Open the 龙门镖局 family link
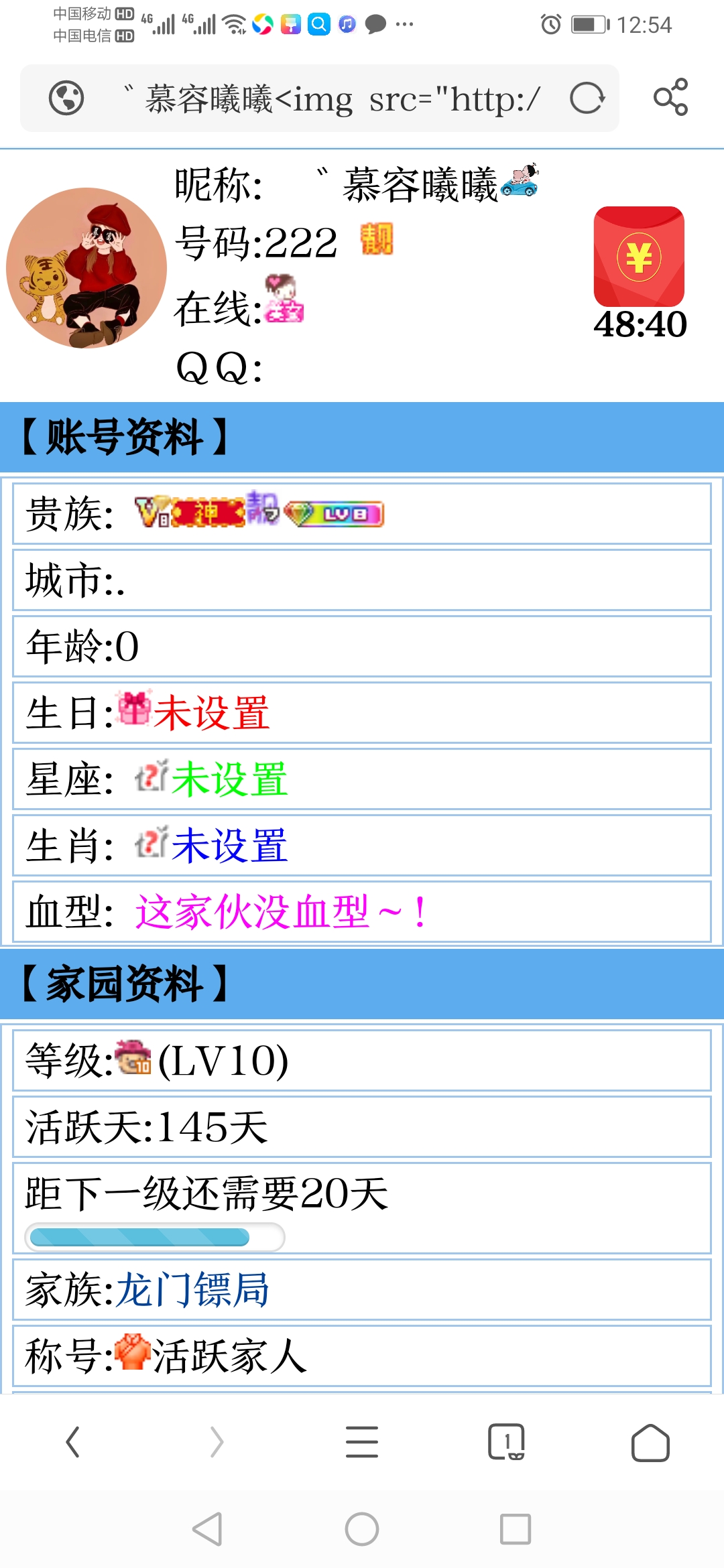The height and width of the screenshot is (1568, 724). point(194,1291)
